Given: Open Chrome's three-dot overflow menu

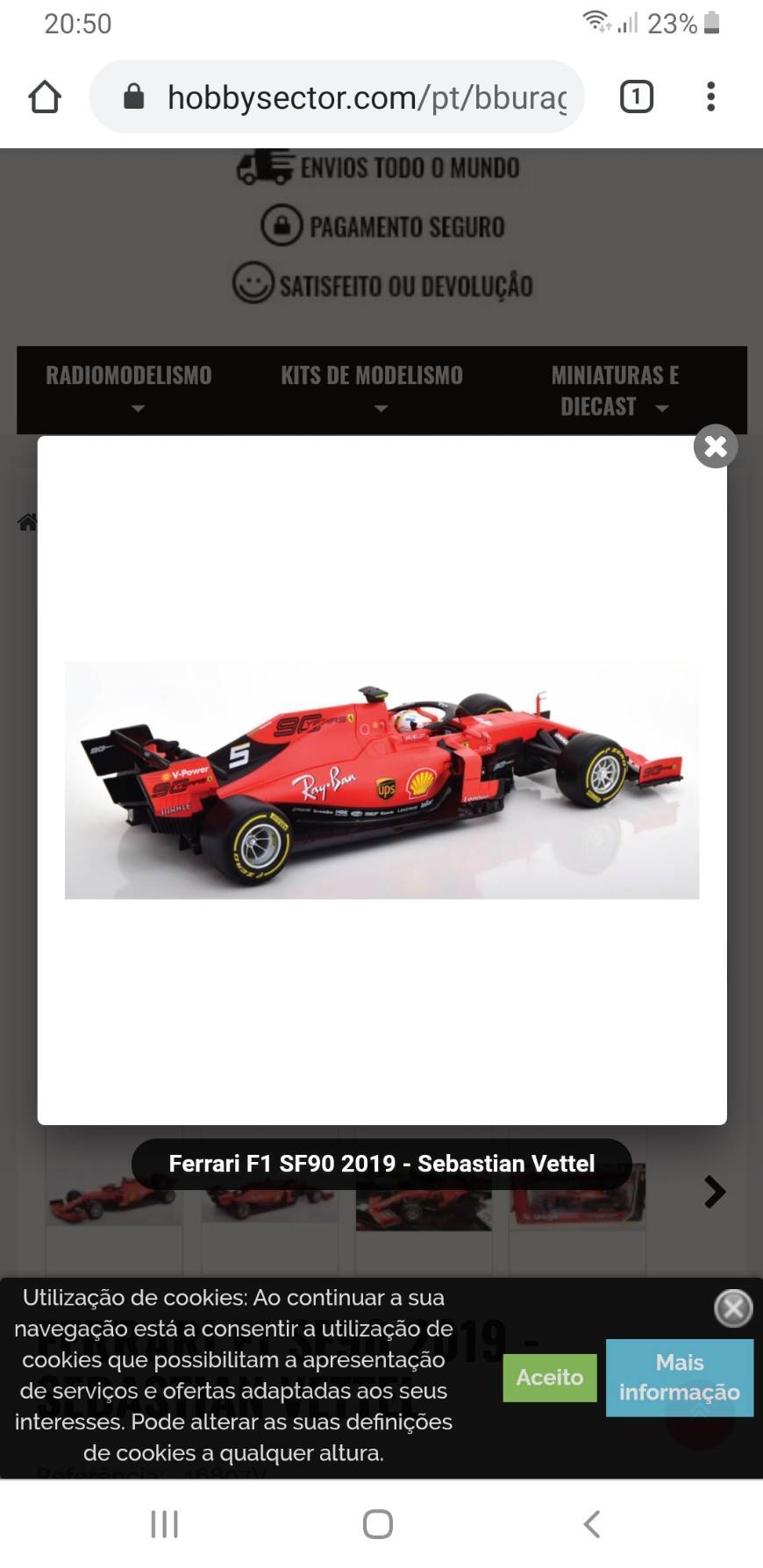Looking at the screenshot, I should 711,96.
